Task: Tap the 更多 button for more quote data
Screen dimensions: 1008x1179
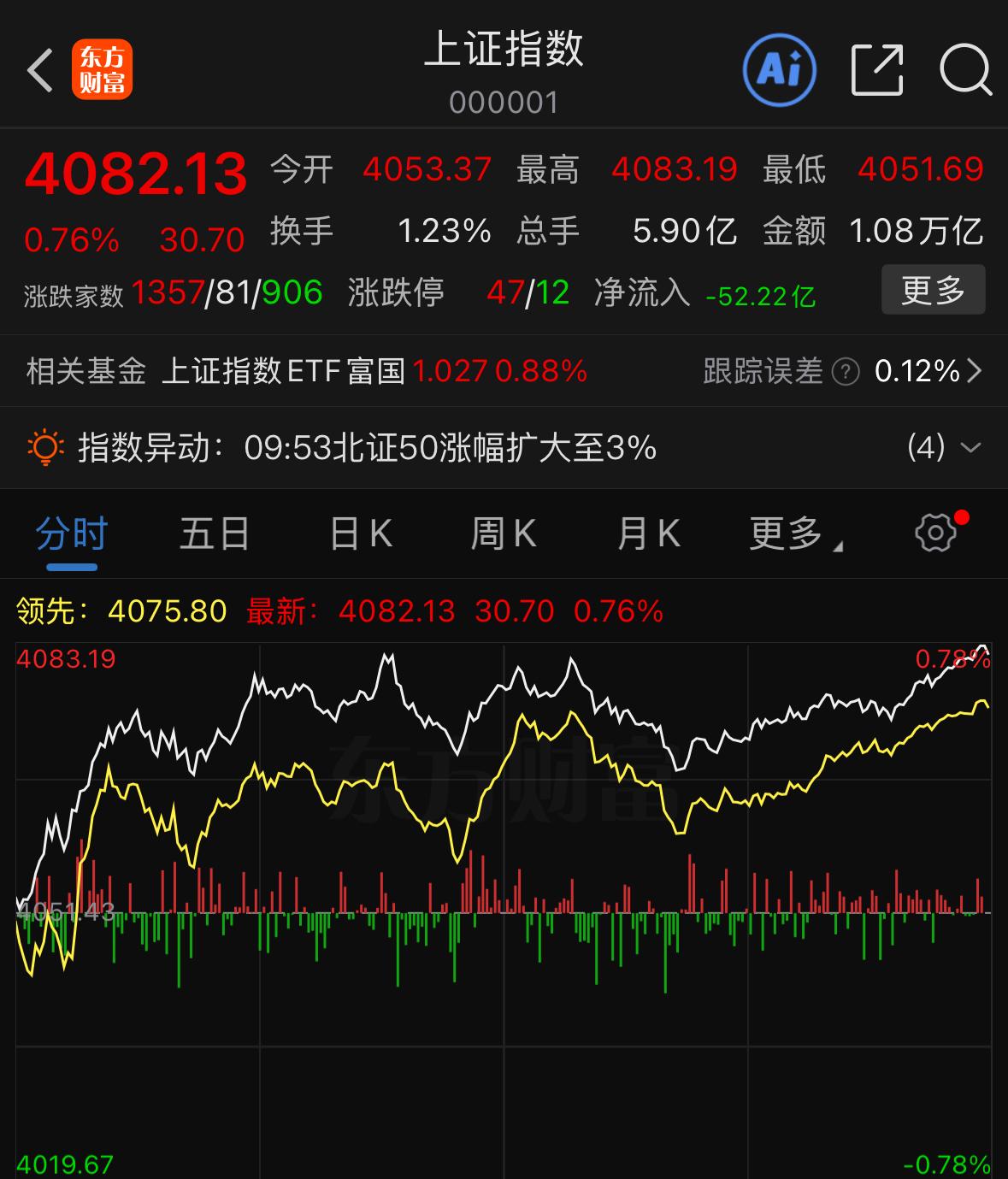Action: [933, 290]
